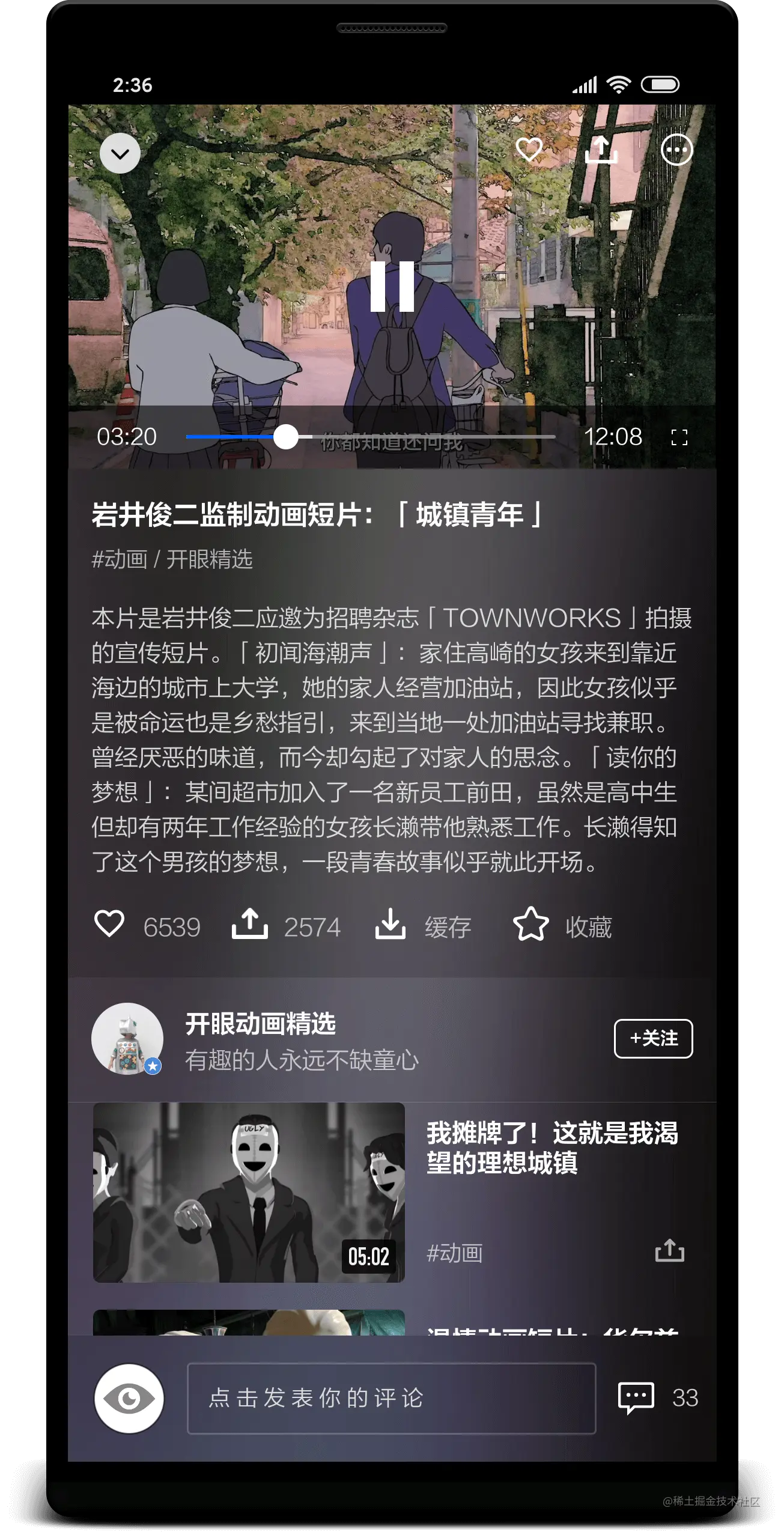Add video to favorites via 收藏
Viewport: 784px width, 1532px height.
point(563,925)
